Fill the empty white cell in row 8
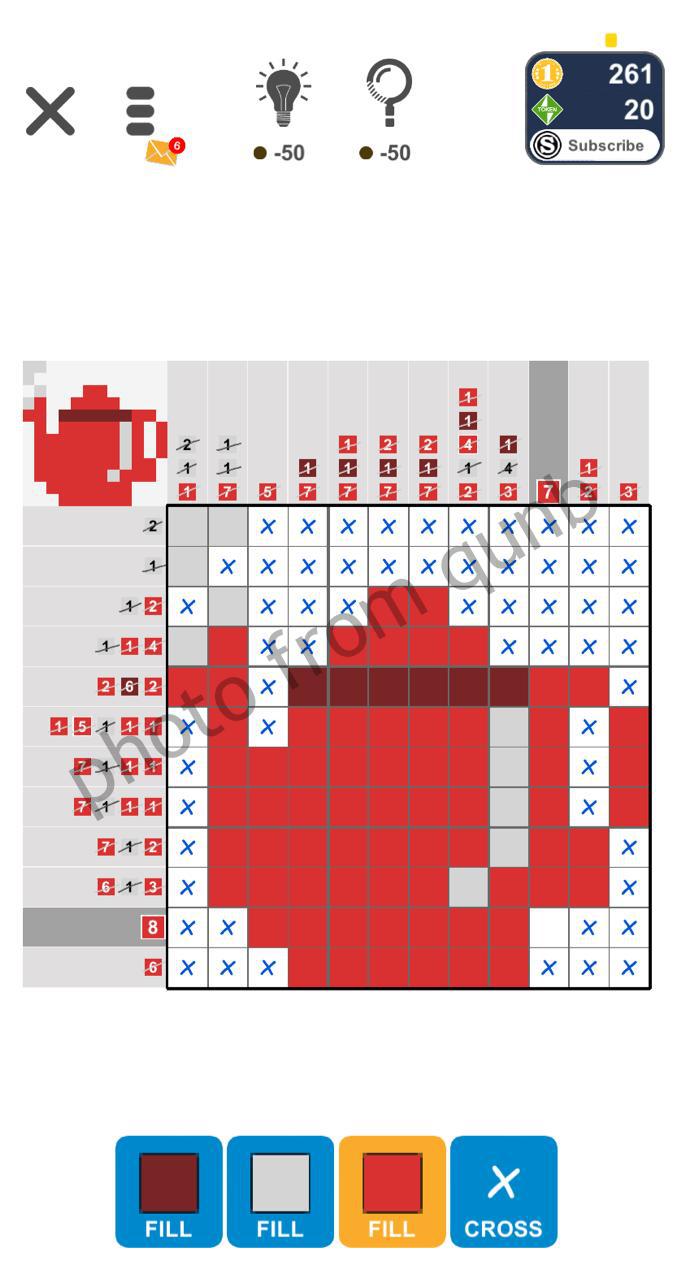This screenshot has width=673, height=1280. click(548, 927)
